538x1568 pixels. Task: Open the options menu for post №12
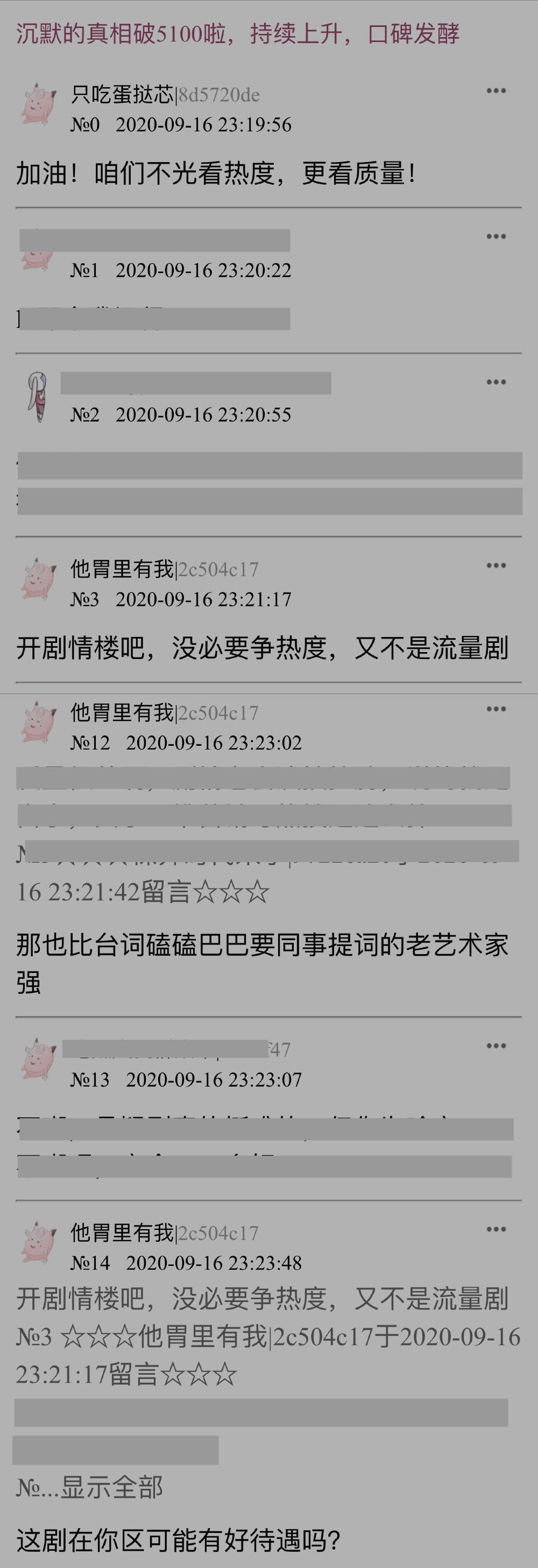coord(496,709)
